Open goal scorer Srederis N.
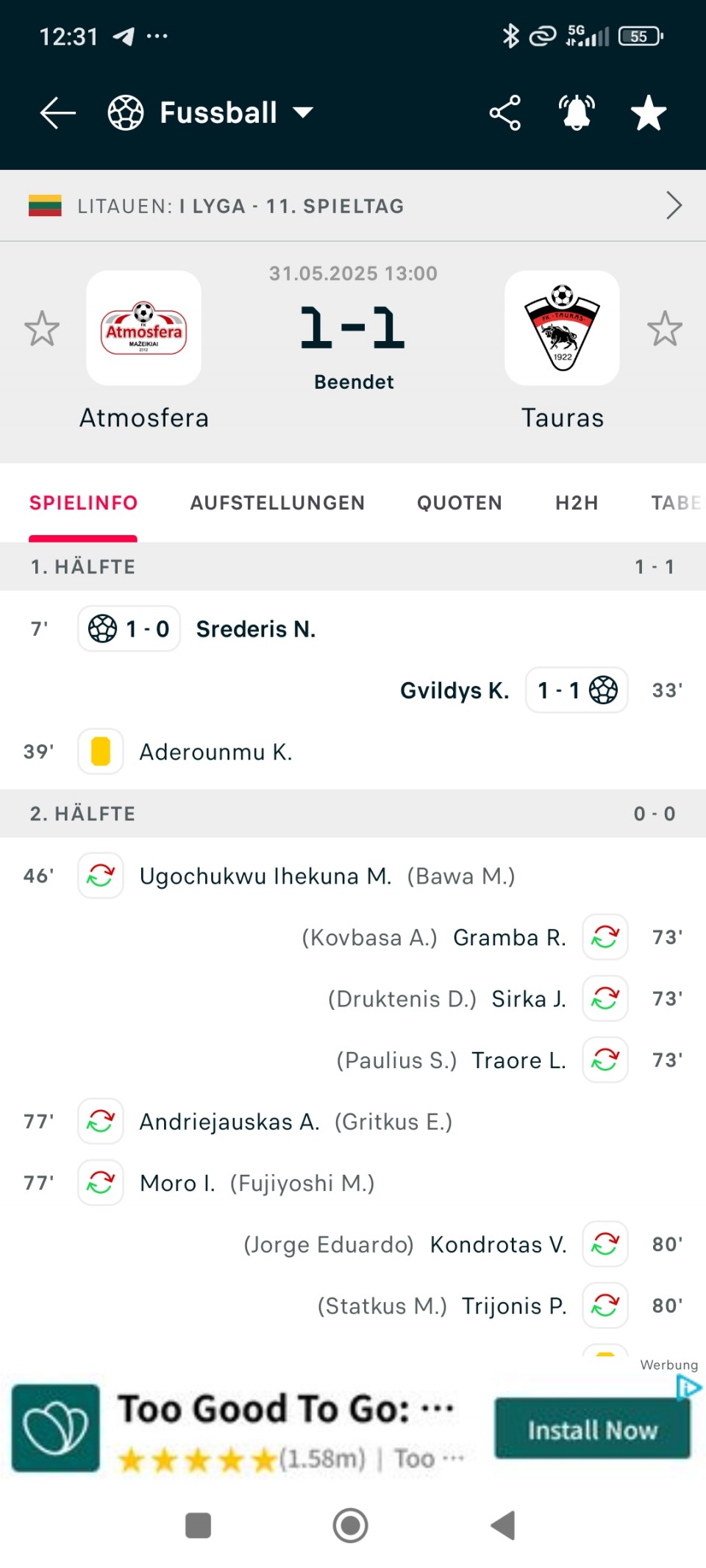 click(x=256, y=629)
